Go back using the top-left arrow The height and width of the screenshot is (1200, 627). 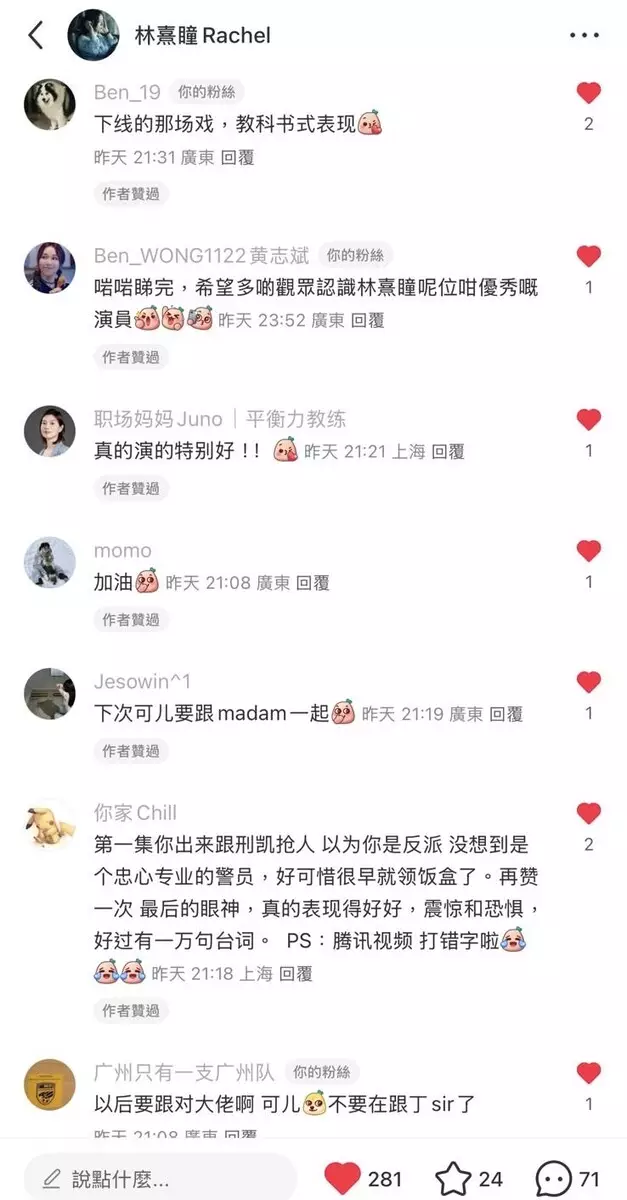pyautogui.click(x=36, y=36)
